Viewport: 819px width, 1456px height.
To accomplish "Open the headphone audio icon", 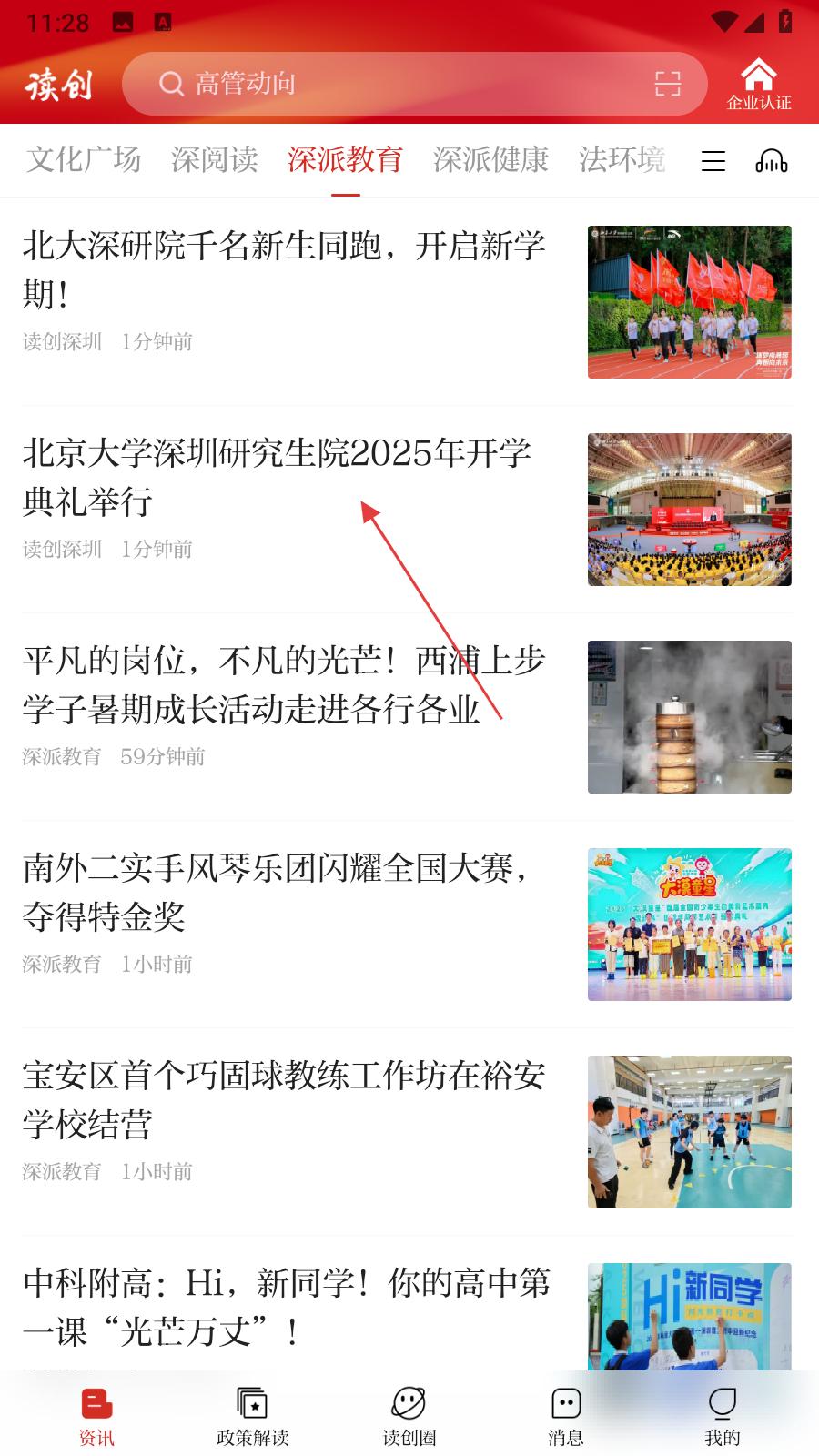I will click(771, 162).
